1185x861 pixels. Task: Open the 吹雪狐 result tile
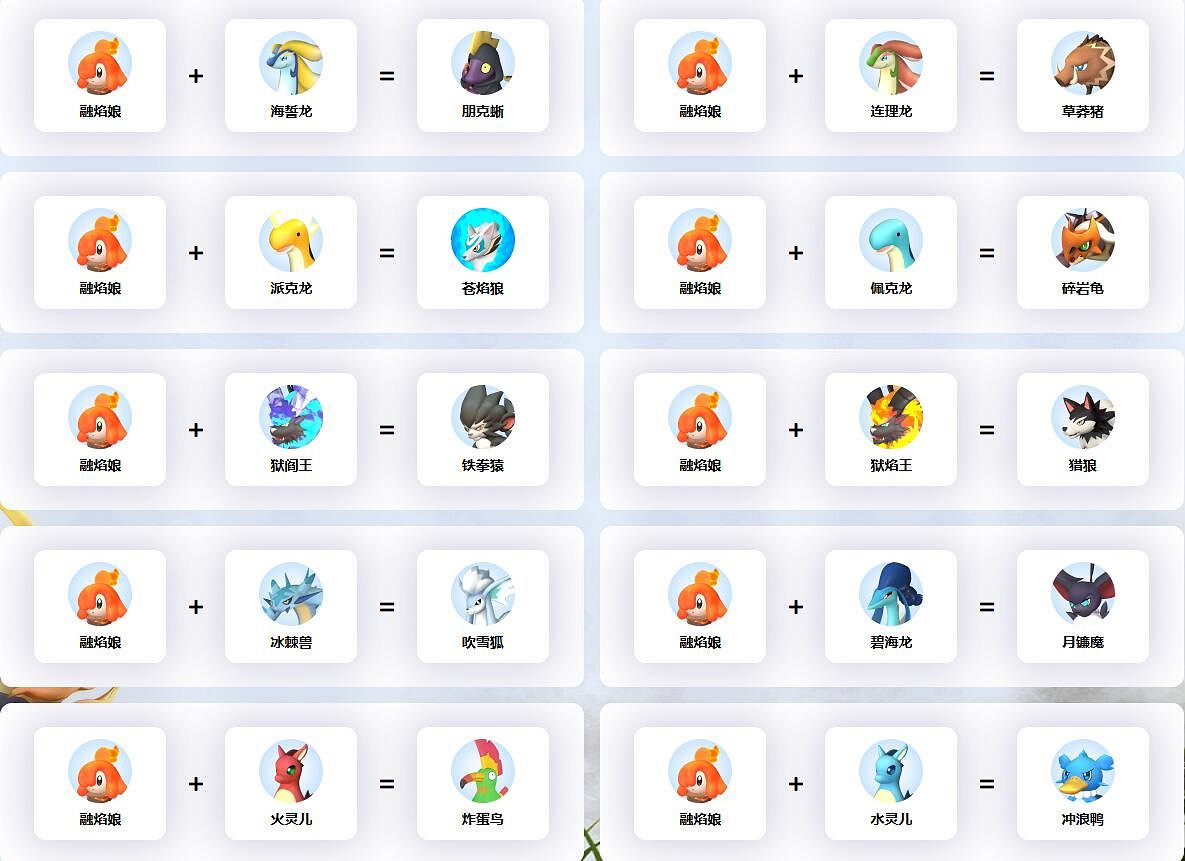(x=483, y=607)
